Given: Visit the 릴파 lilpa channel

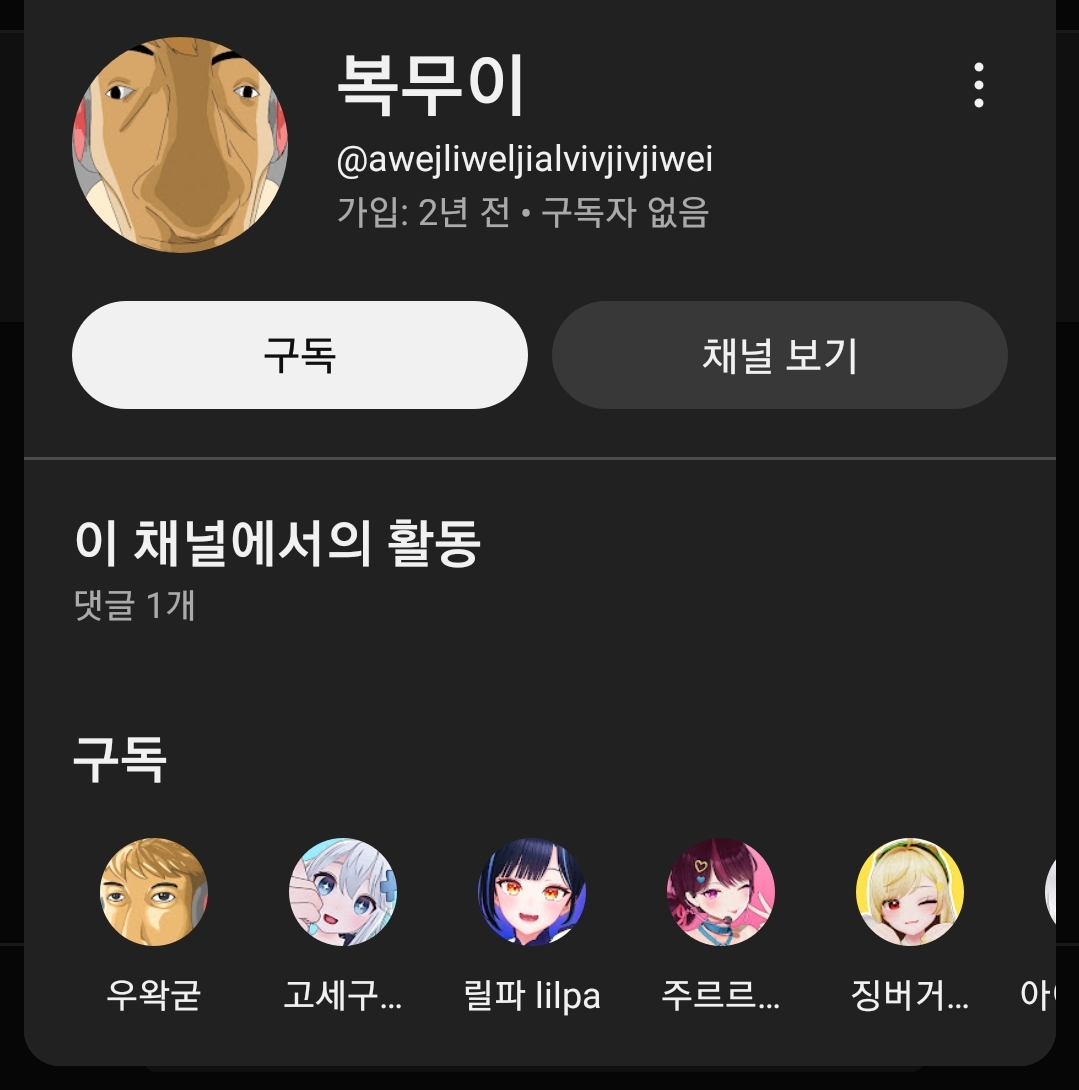Looking at the screenshot, I should [x=532, y=892].
